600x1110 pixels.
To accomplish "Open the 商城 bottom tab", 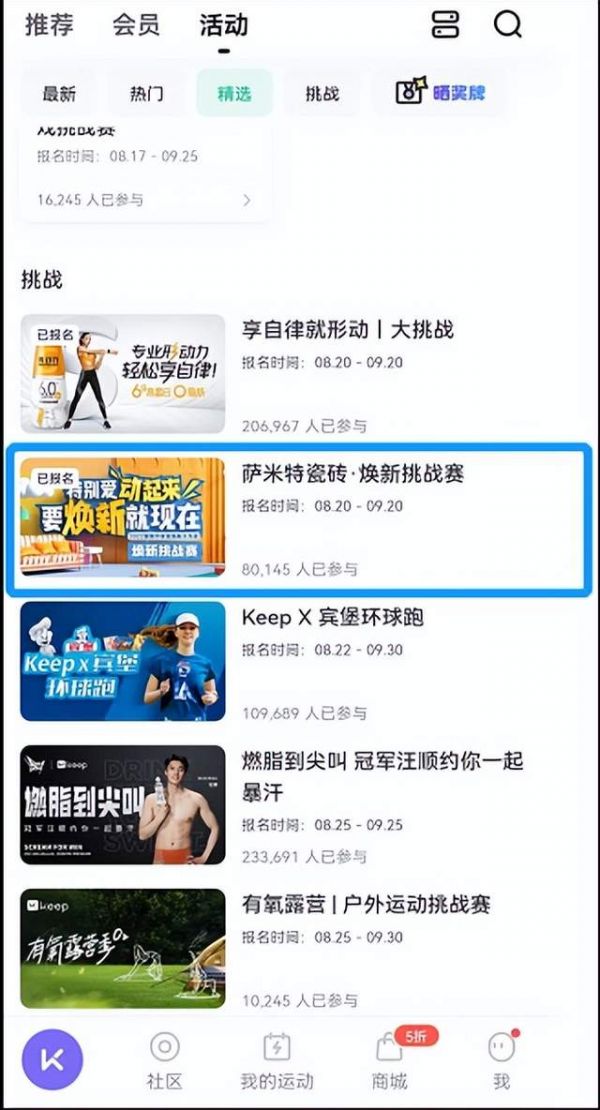I will (x=390, y=1060).
